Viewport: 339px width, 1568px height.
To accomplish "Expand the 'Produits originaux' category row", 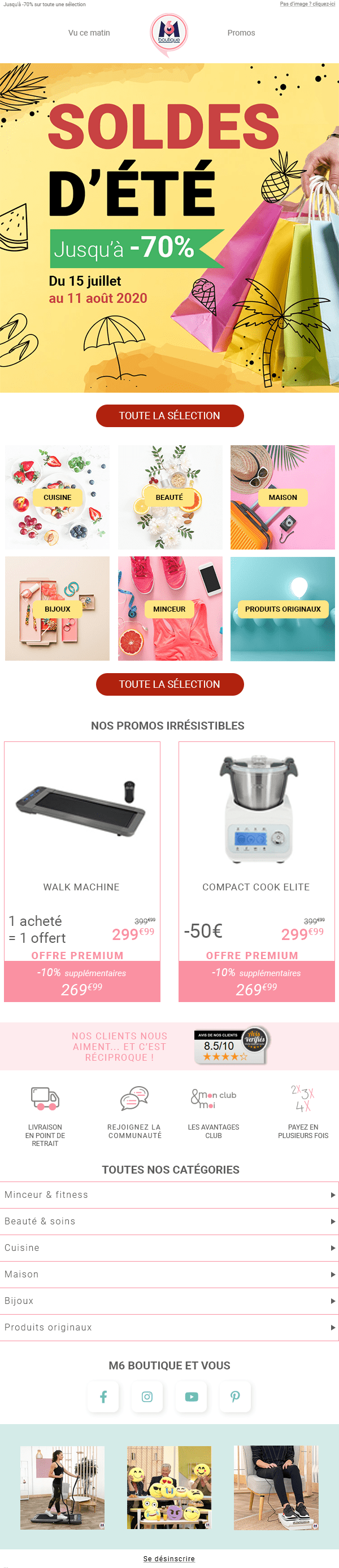I will (x=169, y=1327).
